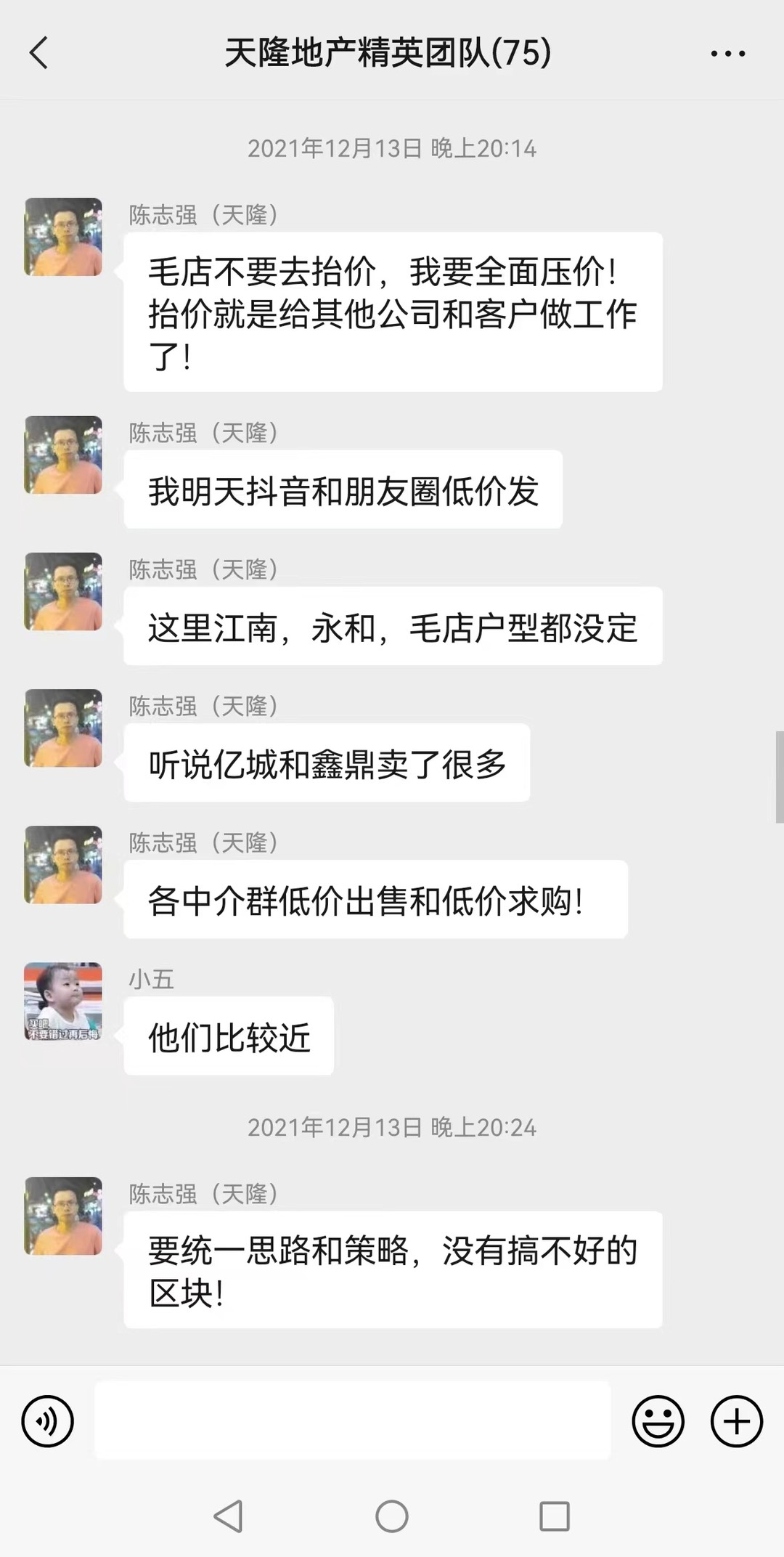This screenshot has height=1557, width=784.
Task: Tap the message text field
Action: 353,1420
